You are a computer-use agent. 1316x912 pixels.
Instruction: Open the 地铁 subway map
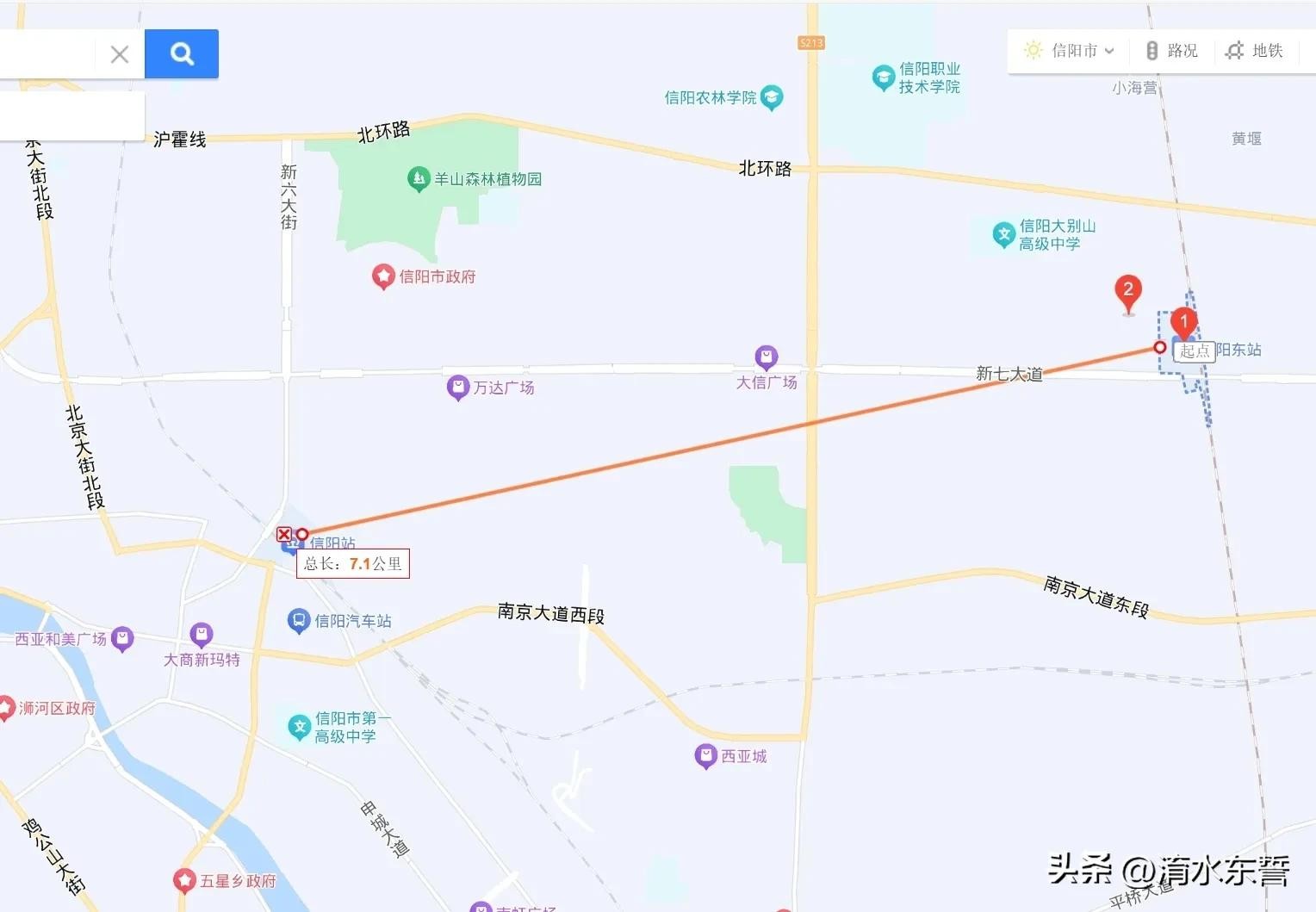point(1255,51)
